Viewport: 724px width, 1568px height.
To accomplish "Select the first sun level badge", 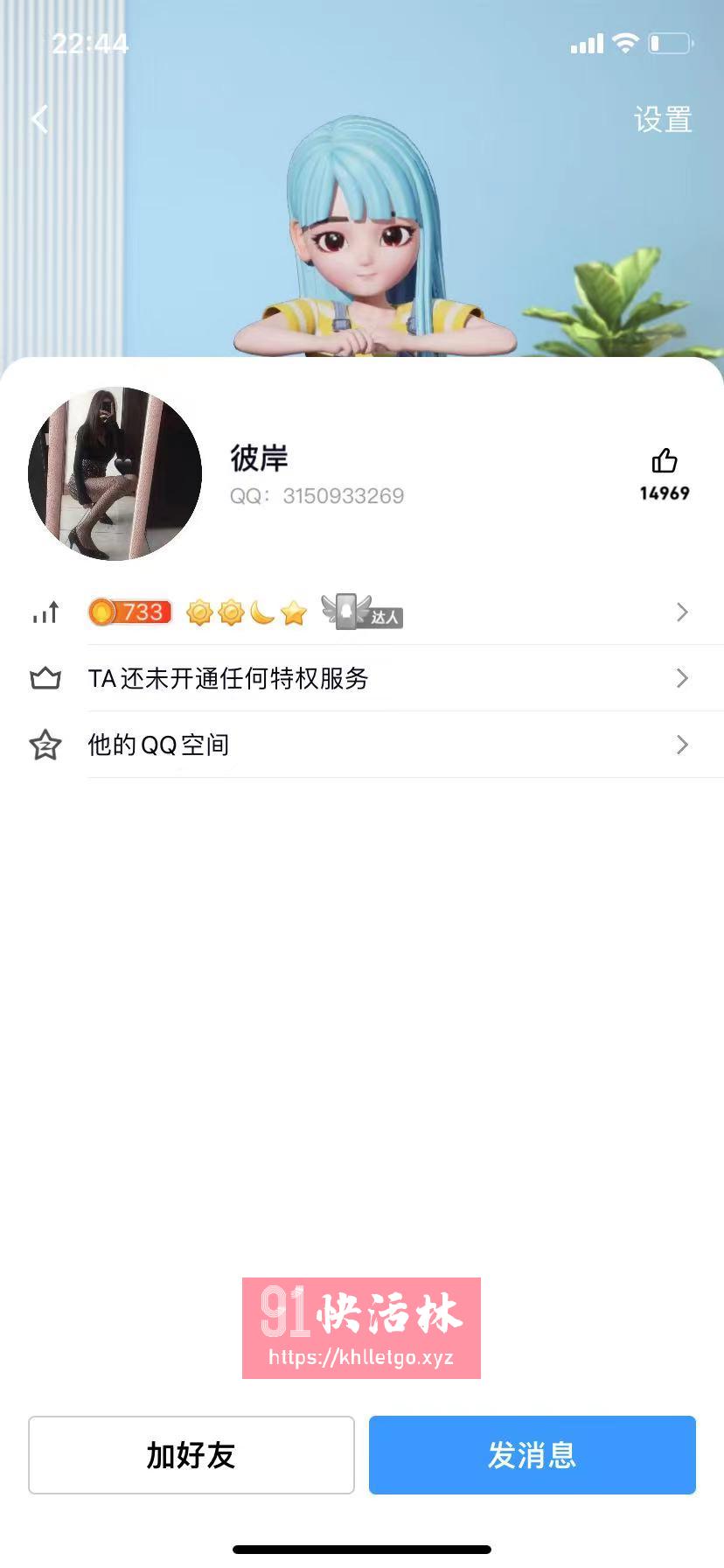I will (x=199, y=612).
